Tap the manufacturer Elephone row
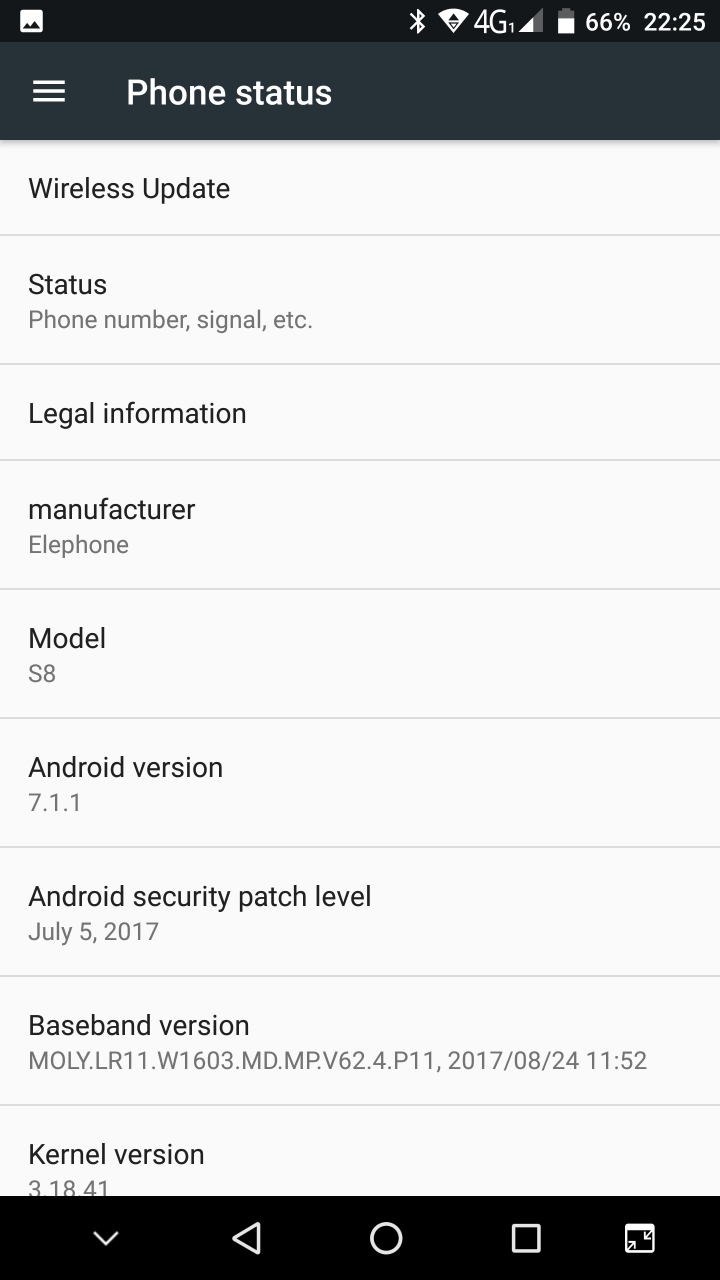Image resolution: width=720 pixels, height=1280 pixels. tap(360, 525)
